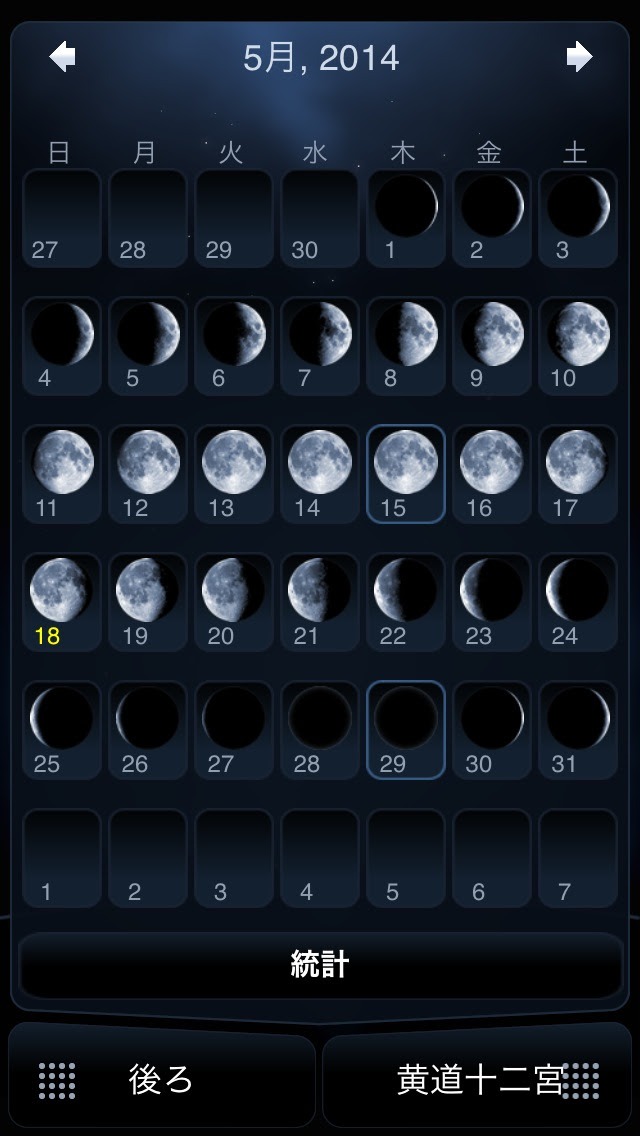Open the 黄道十二宮 zodiac view
The width and height of the screenshot is (640, 1136).
coord(480,1080)
